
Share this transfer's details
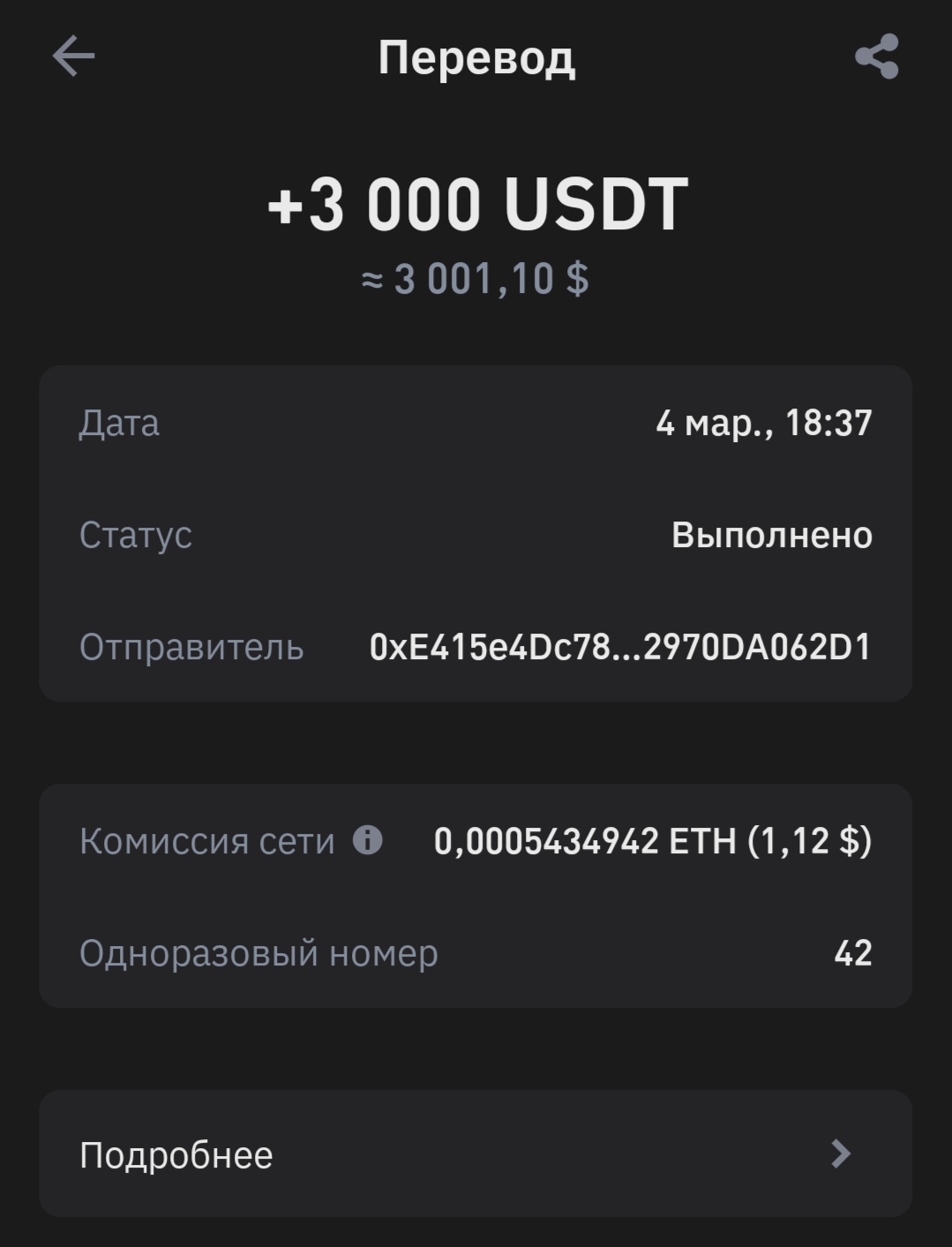pyautogui.click(x=876, y=57)
